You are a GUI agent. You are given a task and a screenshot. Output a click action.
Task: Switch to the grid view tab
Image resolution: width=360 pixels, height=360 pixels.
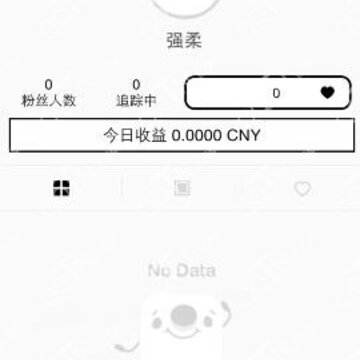pyautogui.click(x=62, y=188)
